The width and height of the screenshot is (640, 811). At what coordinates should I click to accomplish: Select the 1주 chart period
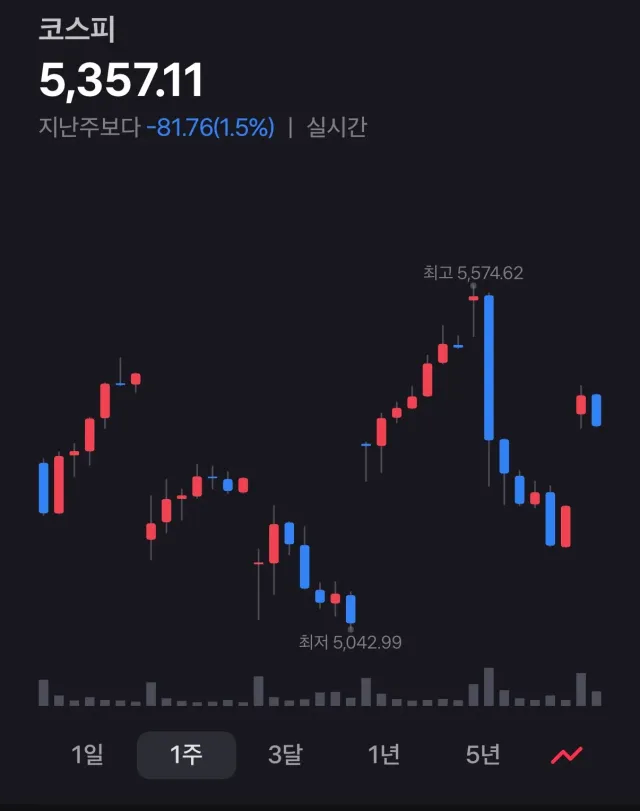click(186, 755)
